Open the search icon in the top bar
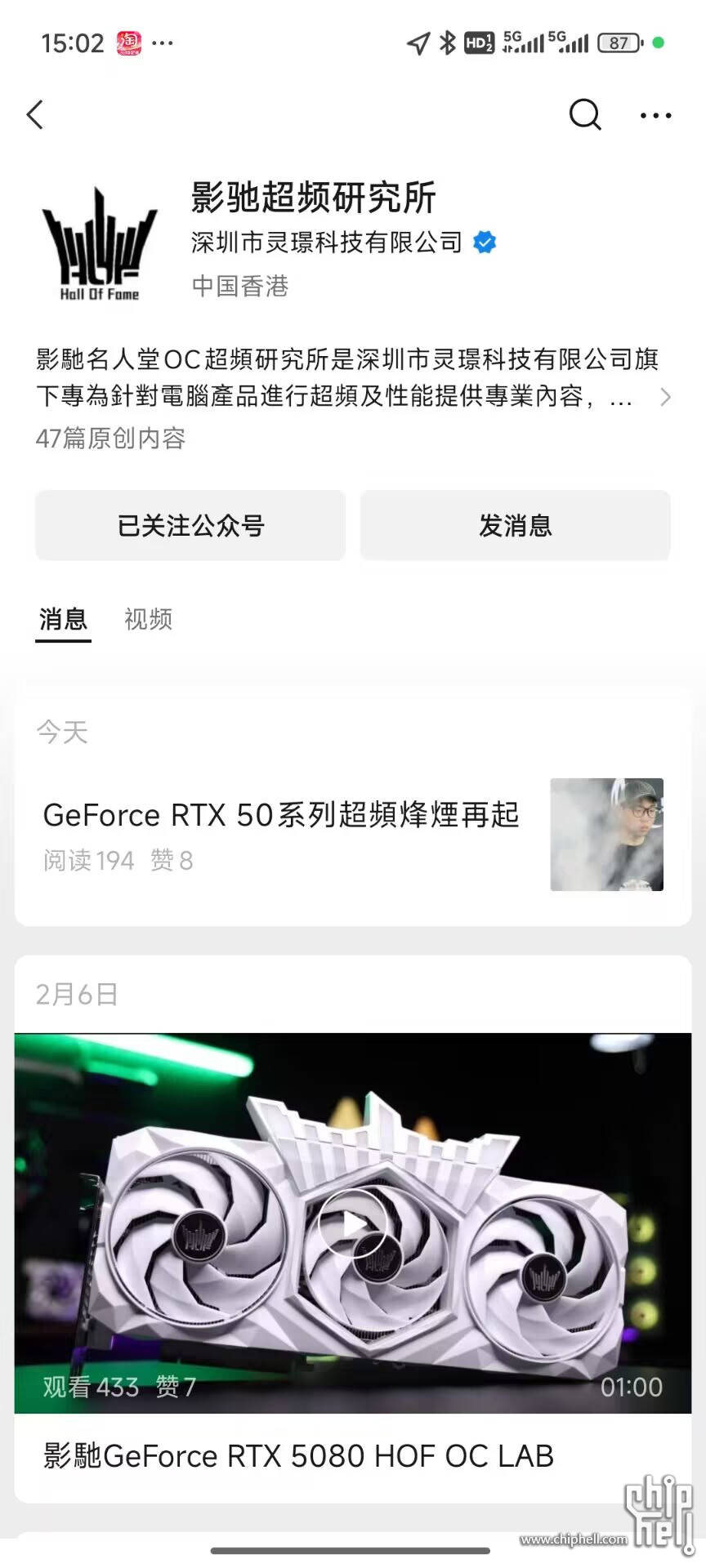 (x=585, y=115)
